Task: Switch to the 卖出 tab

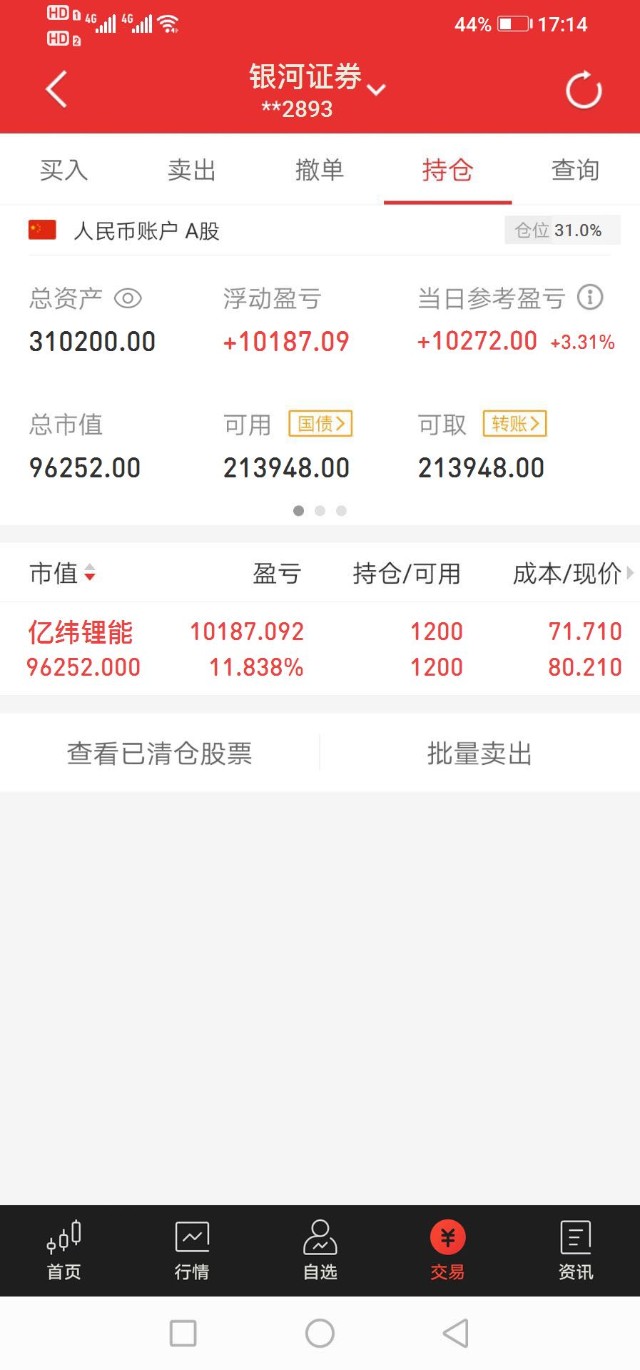Action: [x=192, y=170]
